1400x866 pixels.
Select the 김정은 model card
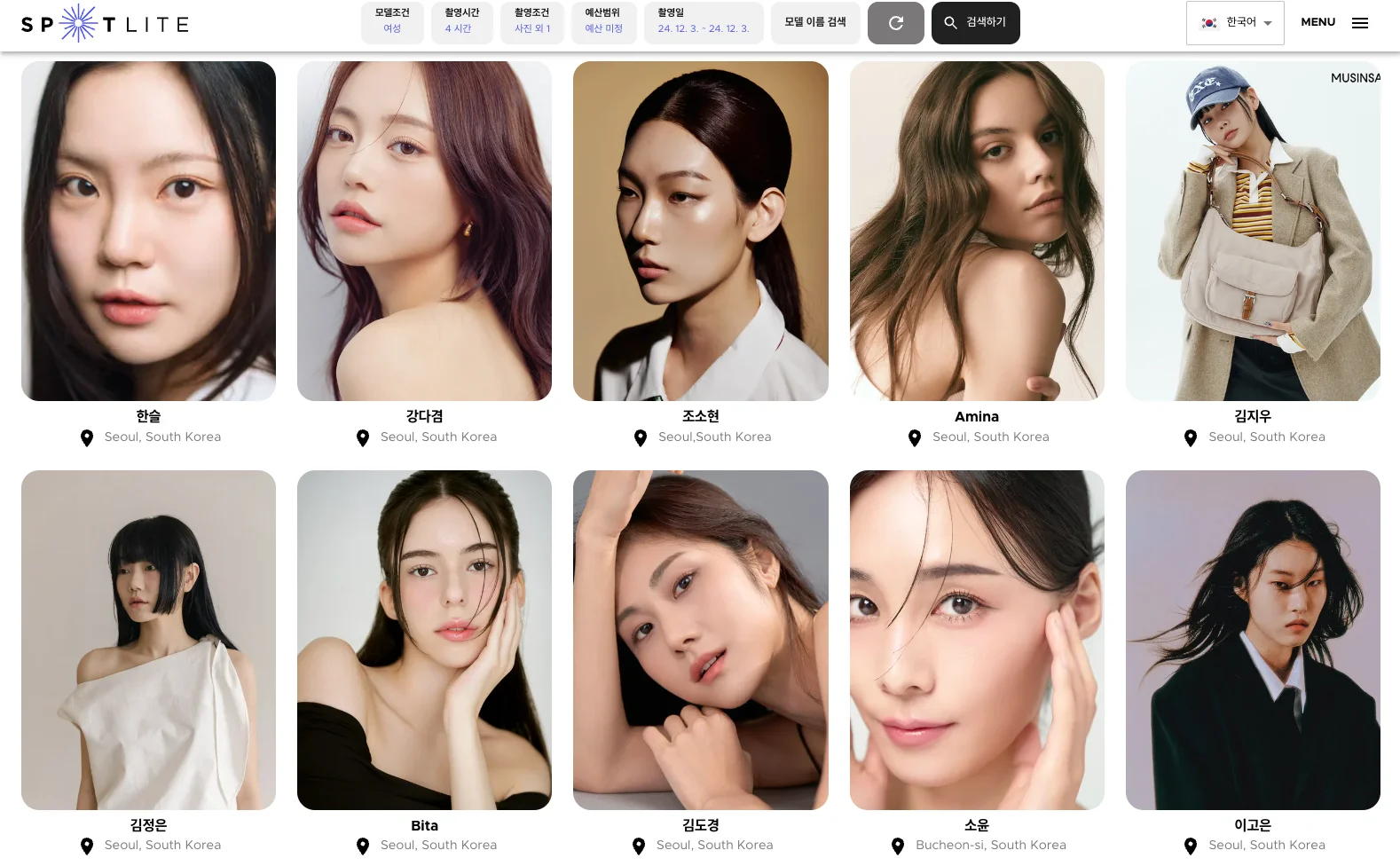(x=148, y=639)
